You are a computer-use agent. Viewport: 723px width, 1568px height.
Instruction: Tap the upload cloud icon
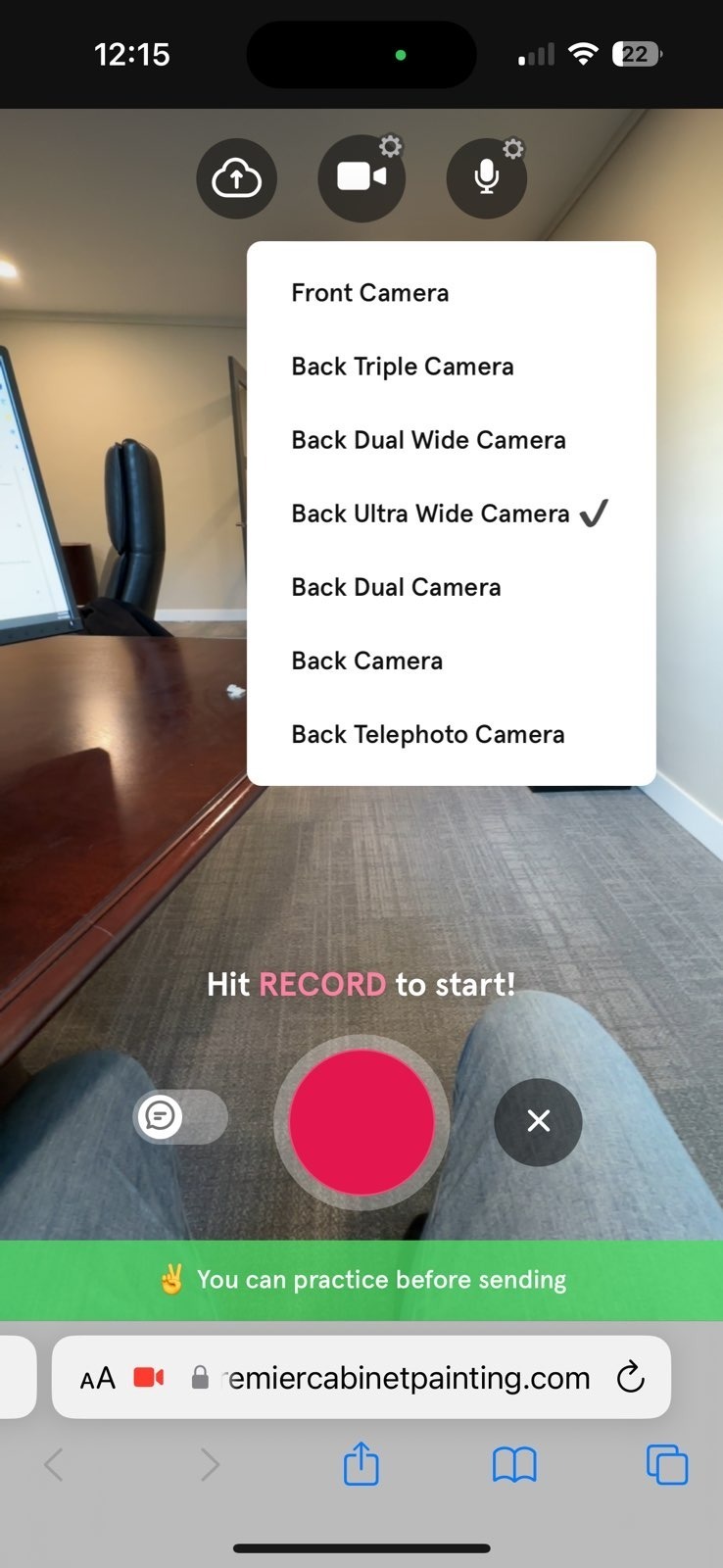236,178
